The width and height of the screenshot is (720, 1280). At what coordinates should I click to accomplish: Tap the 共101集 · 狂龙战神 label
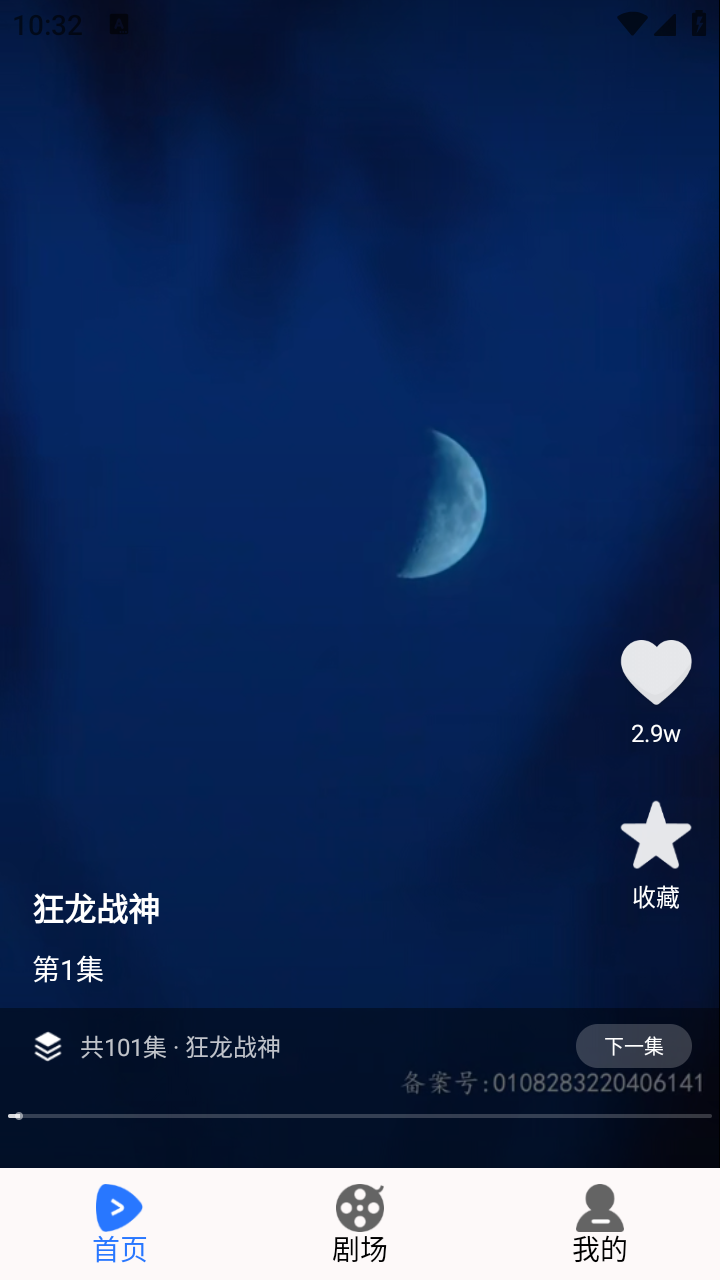(180, 1046)
